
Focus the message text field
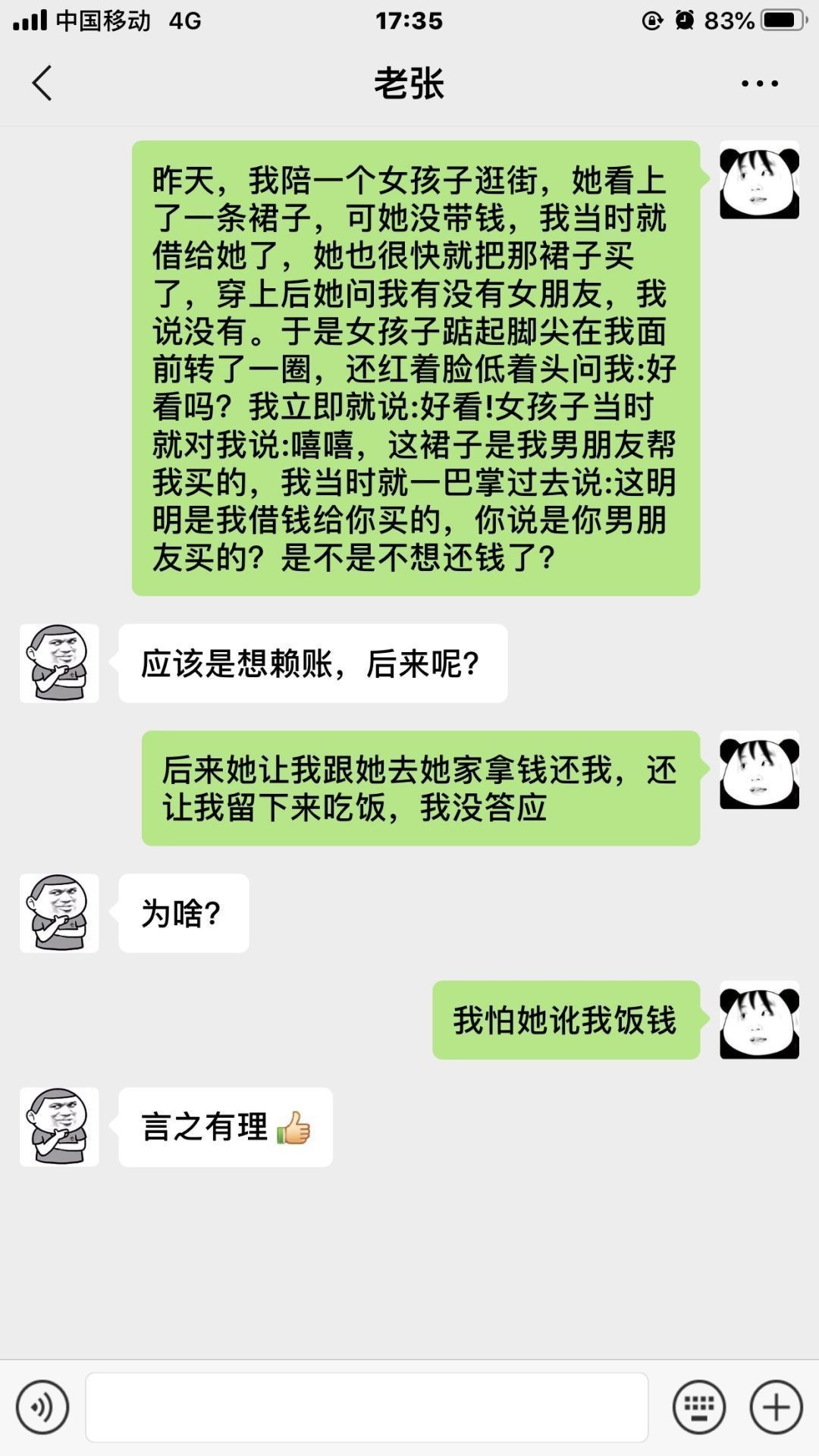tap(366, 1407)
